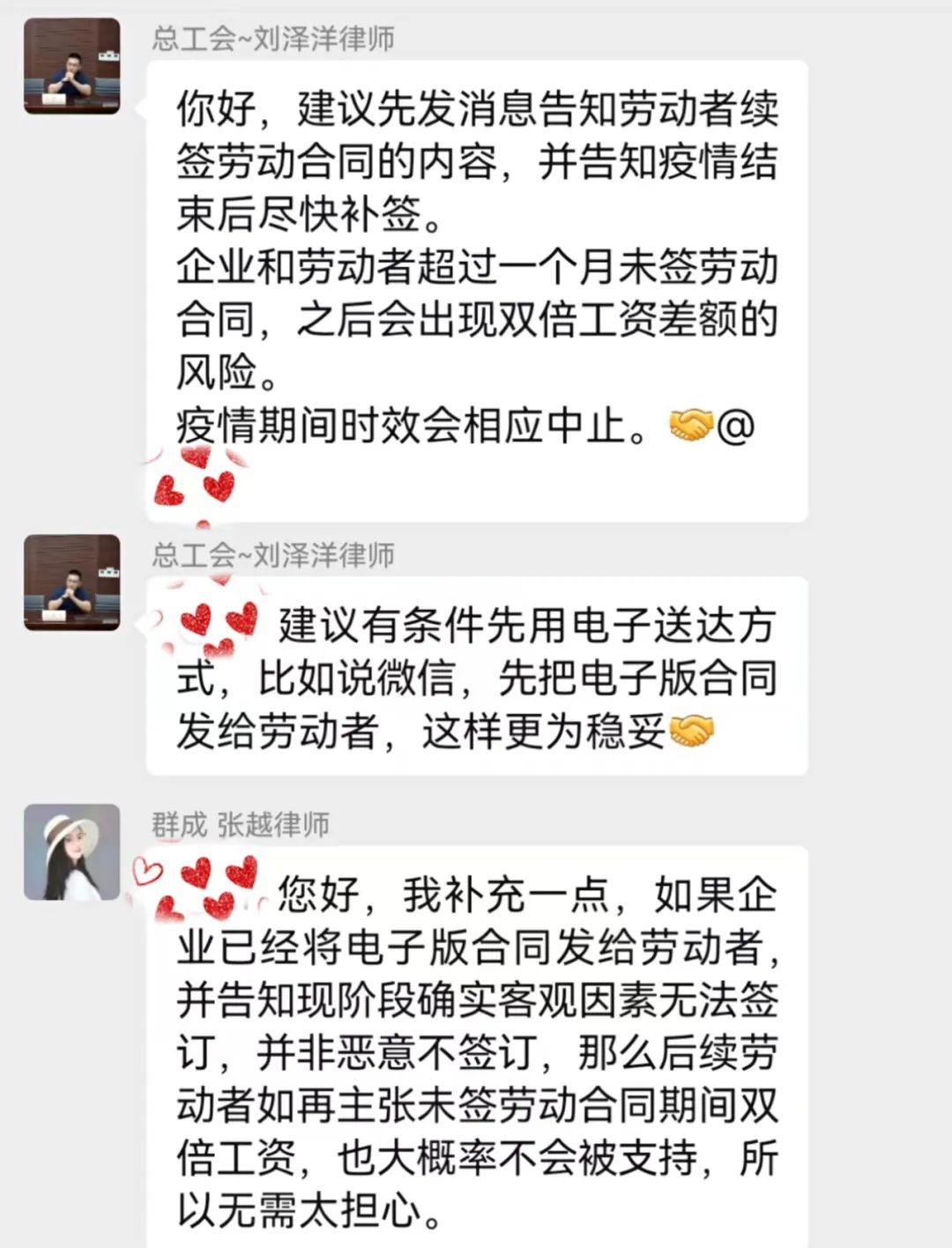Open 刘泽洋律师's avatar beside the 你好，建议先发消息 message
Image resolution: width=952 pixels, height=1248 pixels.
(x=71, y=66)
